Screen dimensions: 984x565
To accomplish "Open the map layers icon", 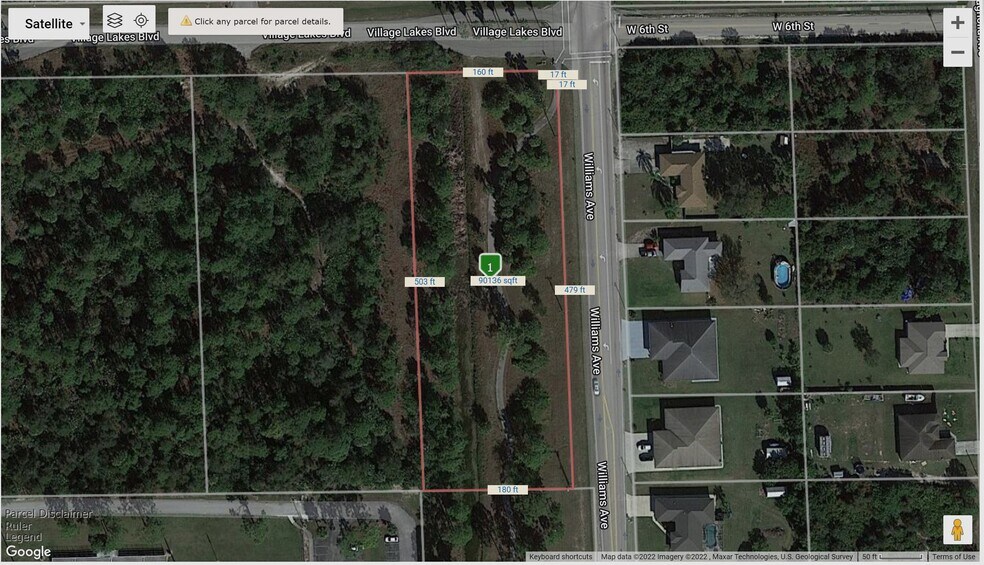I will click(114, 21).
